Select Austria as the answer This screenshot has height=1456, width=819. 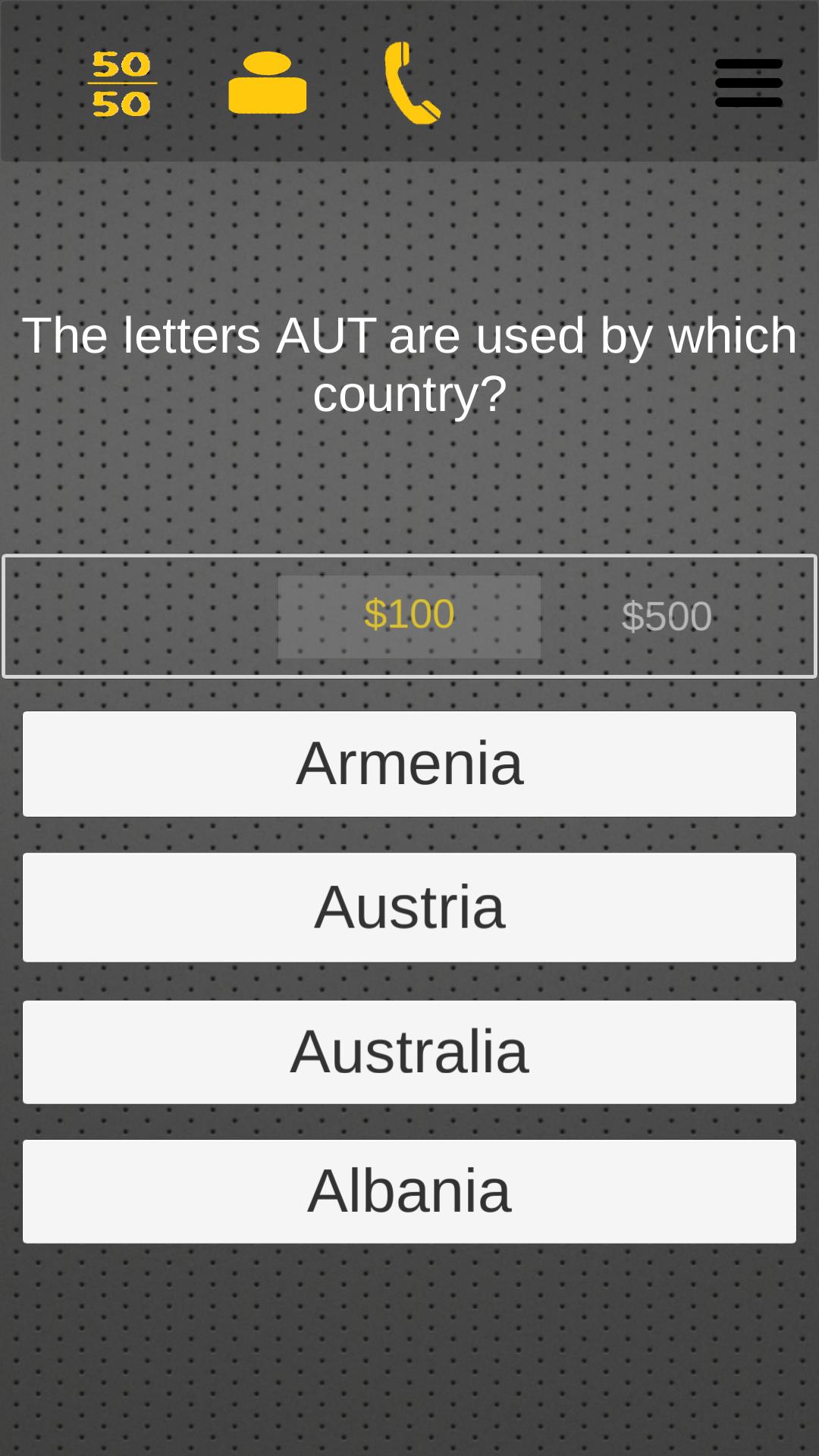point(409,907)
